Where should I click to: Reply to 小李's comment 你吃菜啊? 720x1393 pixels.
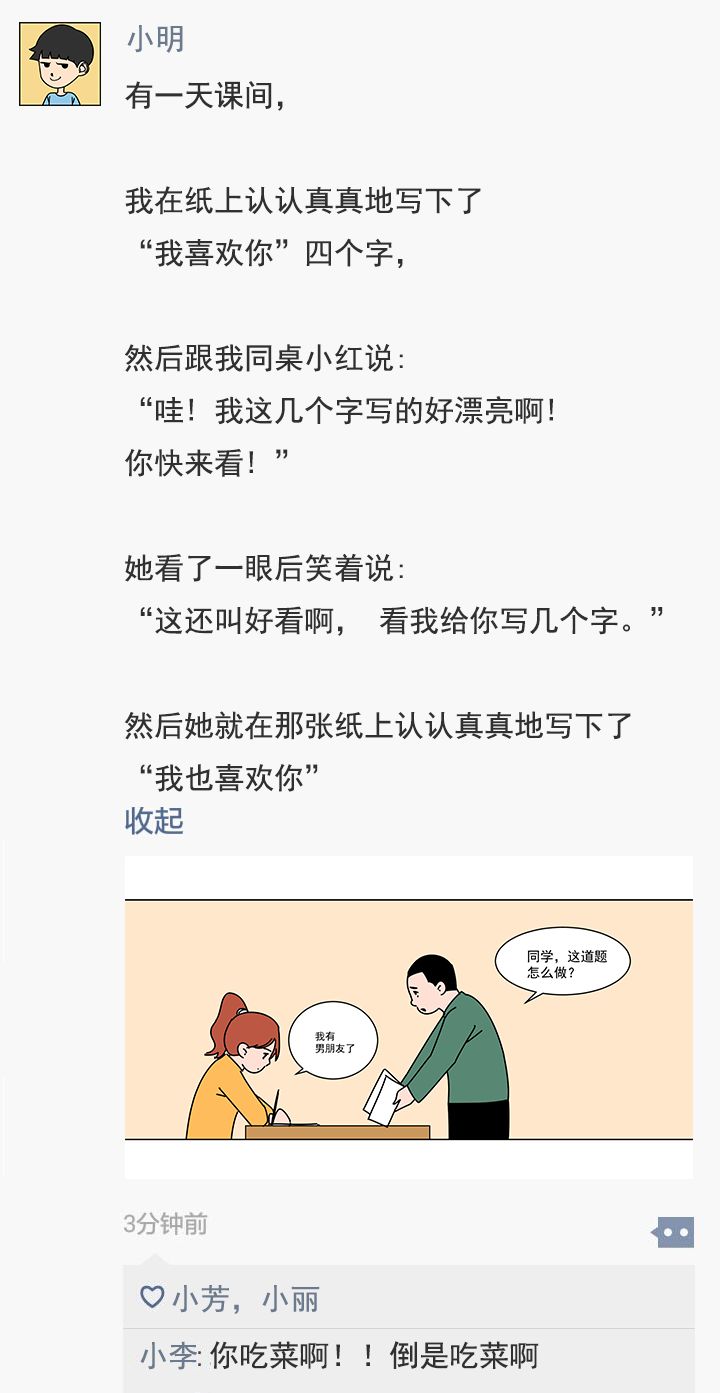click(x=375, y=1356)
